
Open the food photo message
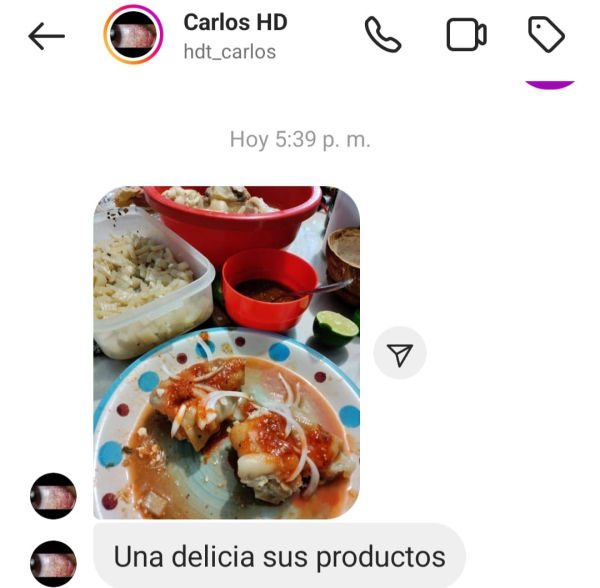pos(227,352)
